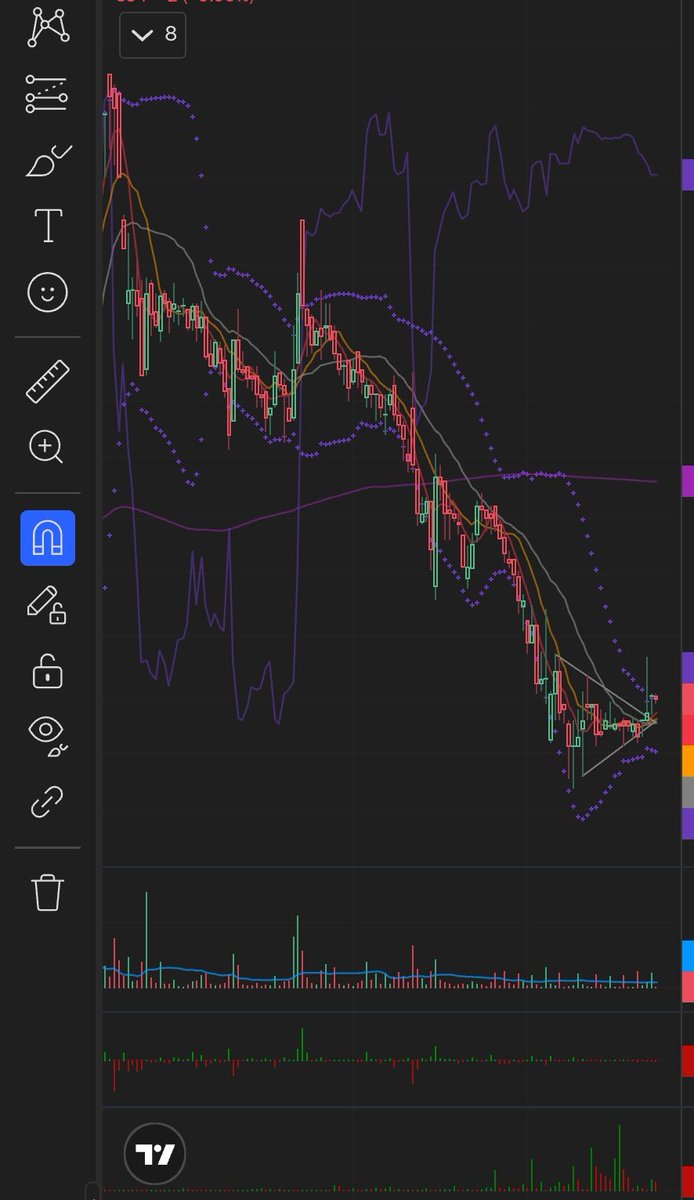Viewport: 694px width, 1200px height.
Task: Toggle the magnet mode button
Action: [x=48, y=538]
